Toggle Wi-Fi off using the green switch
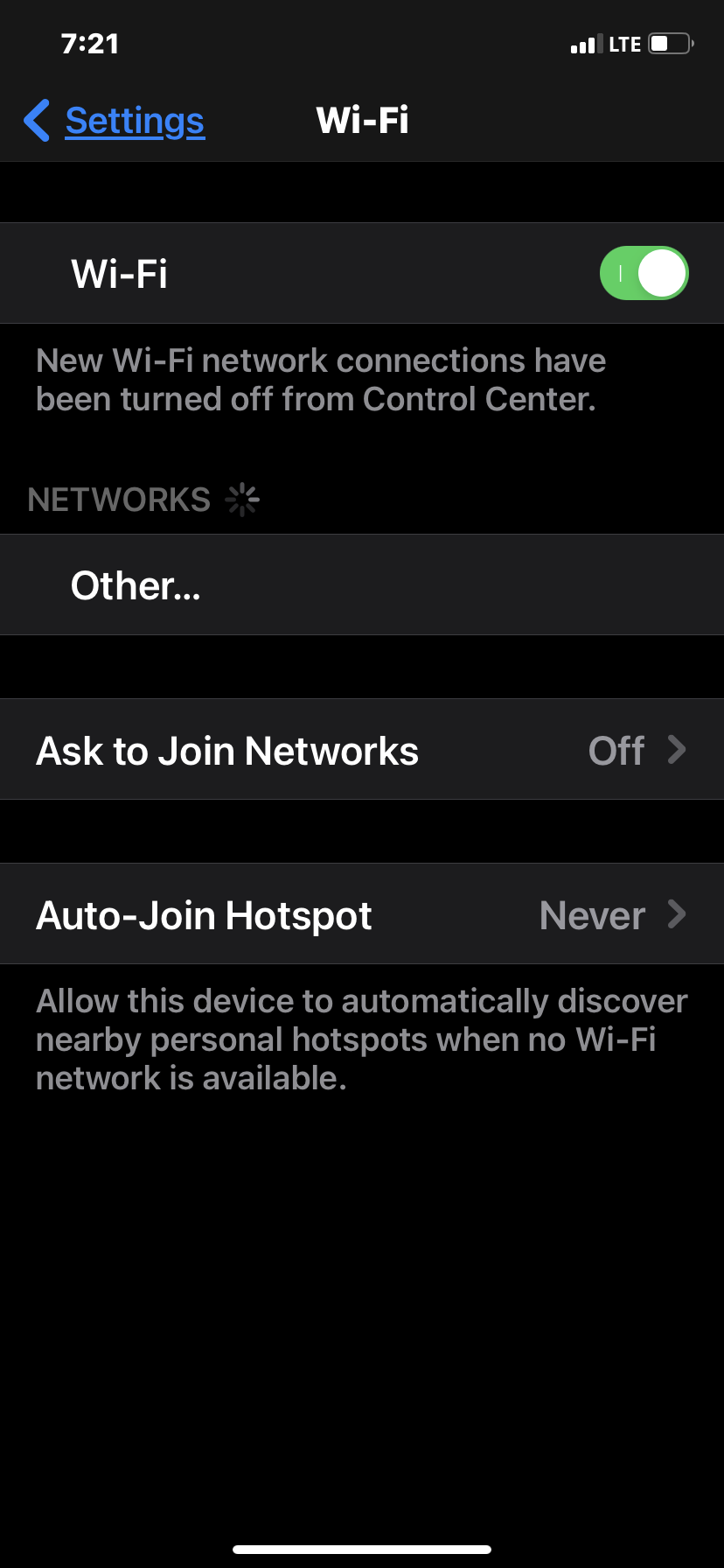The image size is (724, 1568). [x=644, y=272]
